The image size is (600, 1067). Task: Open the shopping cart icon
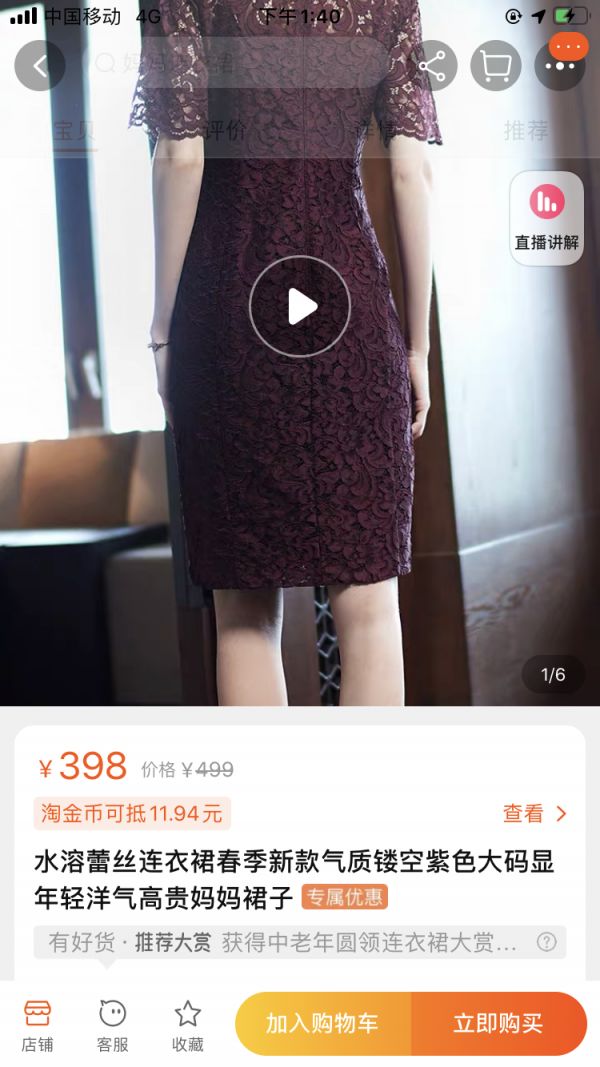[x=496, y=66]
